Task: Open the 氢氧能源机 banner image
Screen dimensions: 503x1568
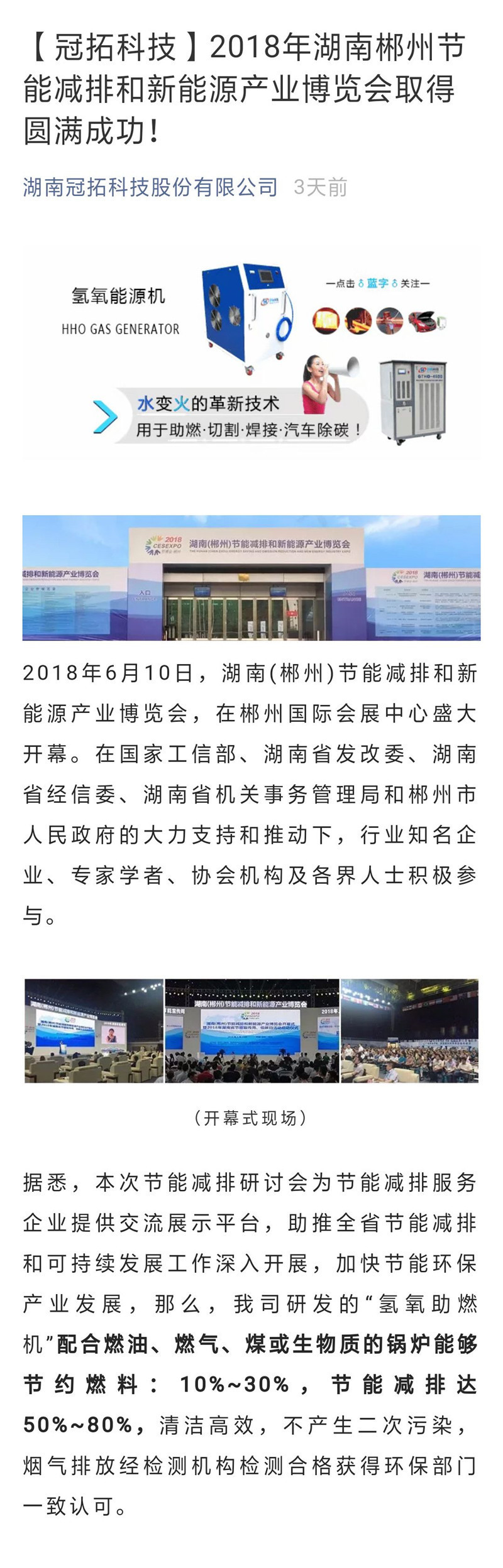Action: 251,354
